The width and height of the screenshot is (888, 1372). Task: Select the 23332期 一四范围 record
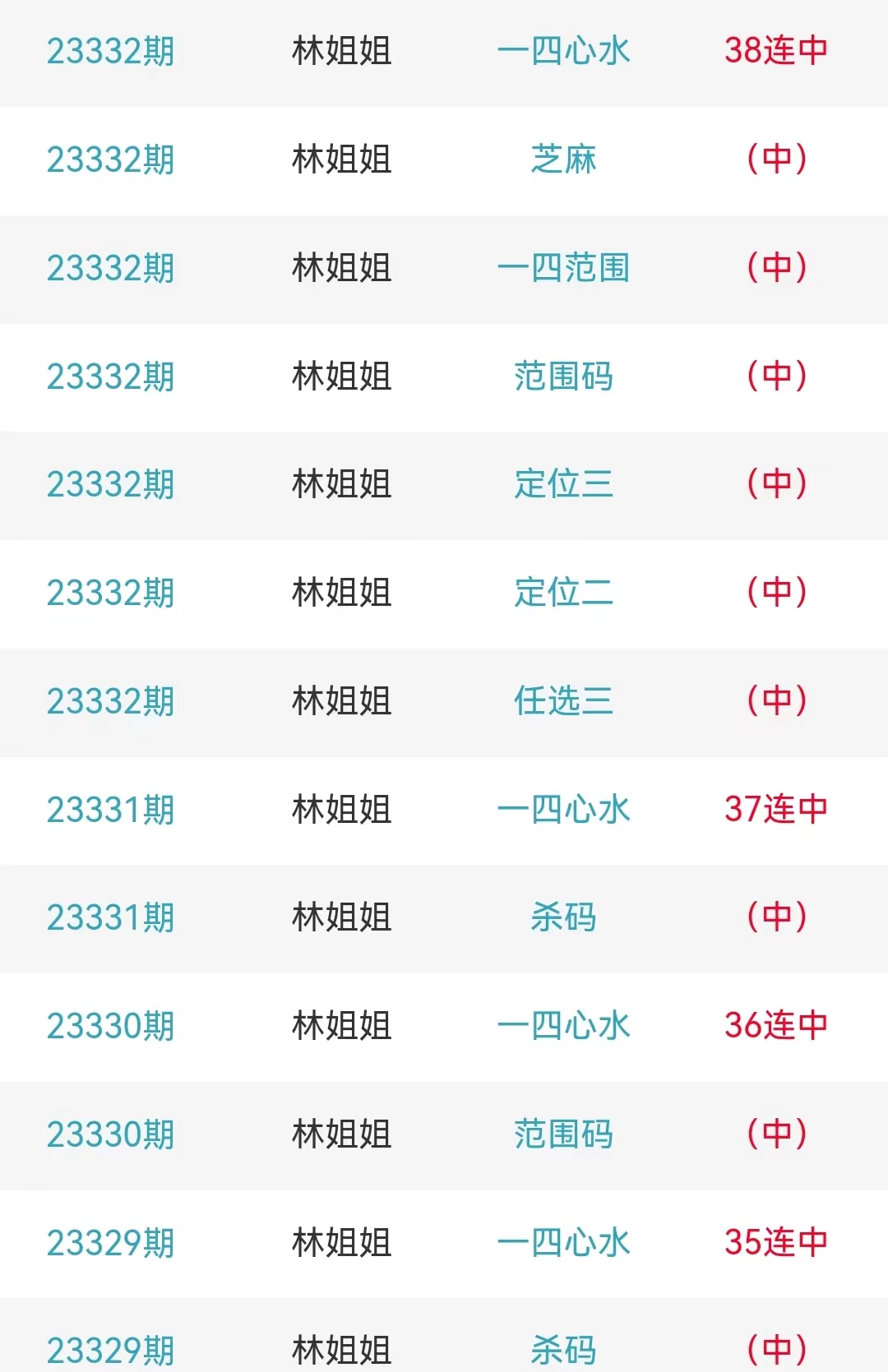(563, 268)
